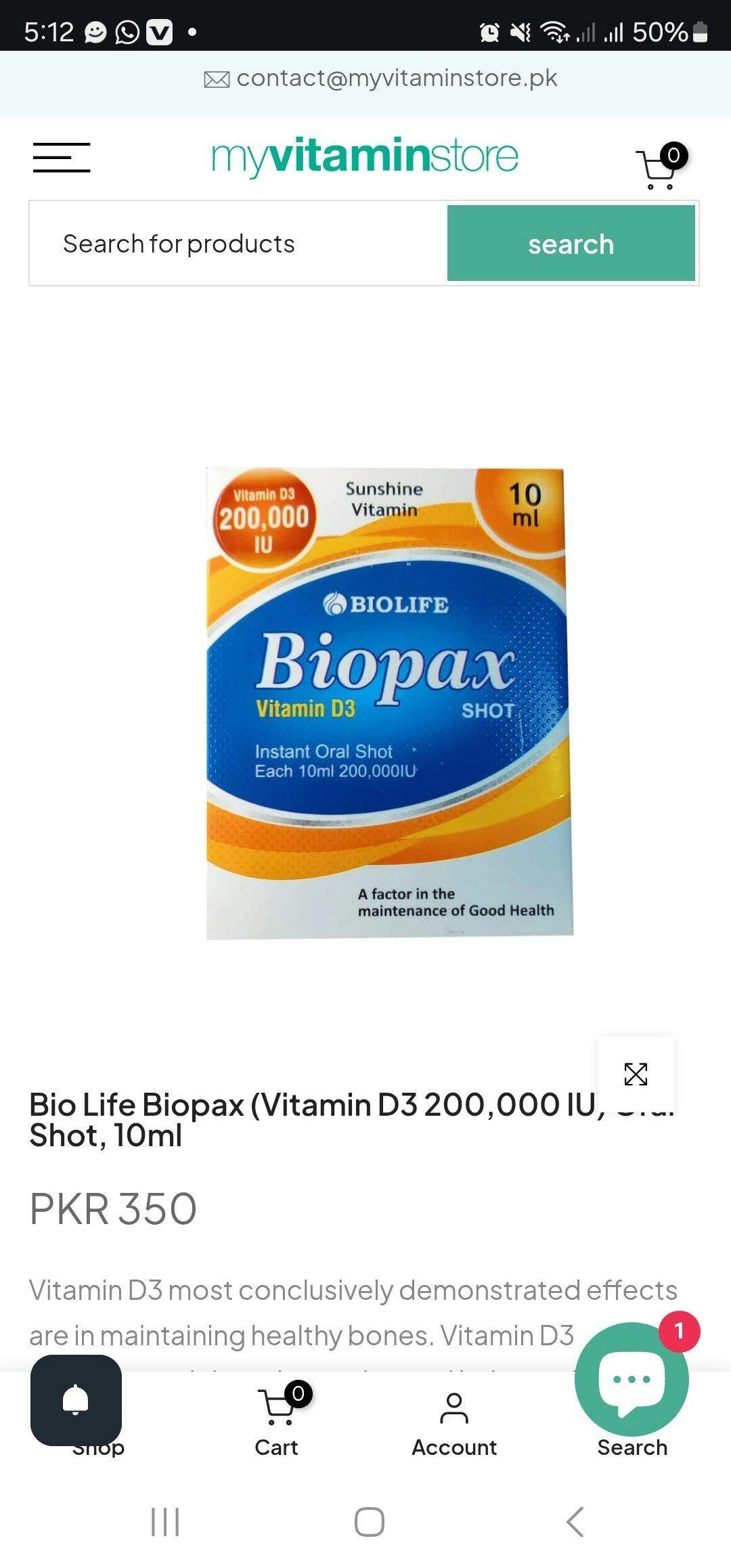Tap the green search button
The image size is (731, 1568).
point(571,244)
